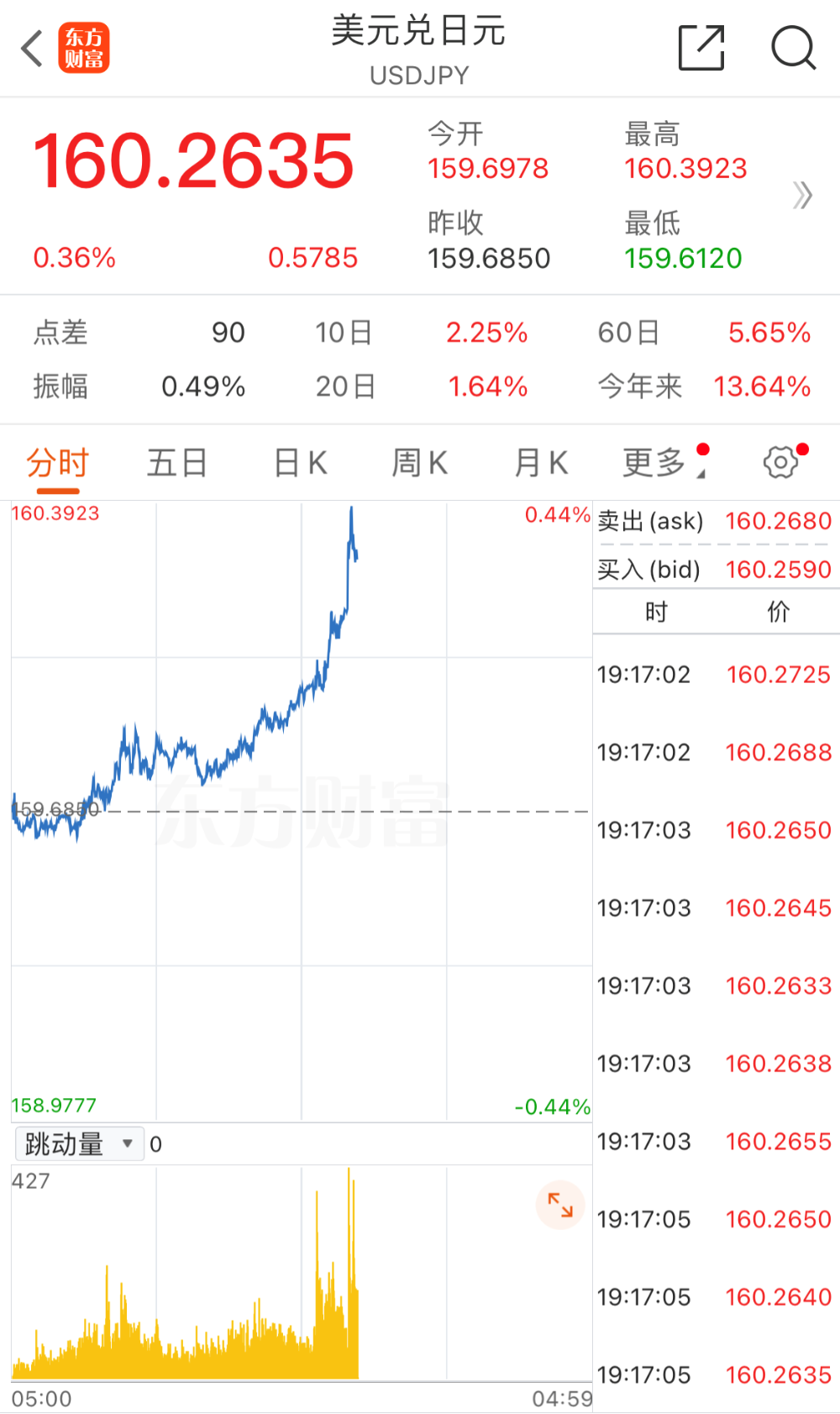Go back using the top-left arrow
840x1414 pixels.
tap(32, 48)
